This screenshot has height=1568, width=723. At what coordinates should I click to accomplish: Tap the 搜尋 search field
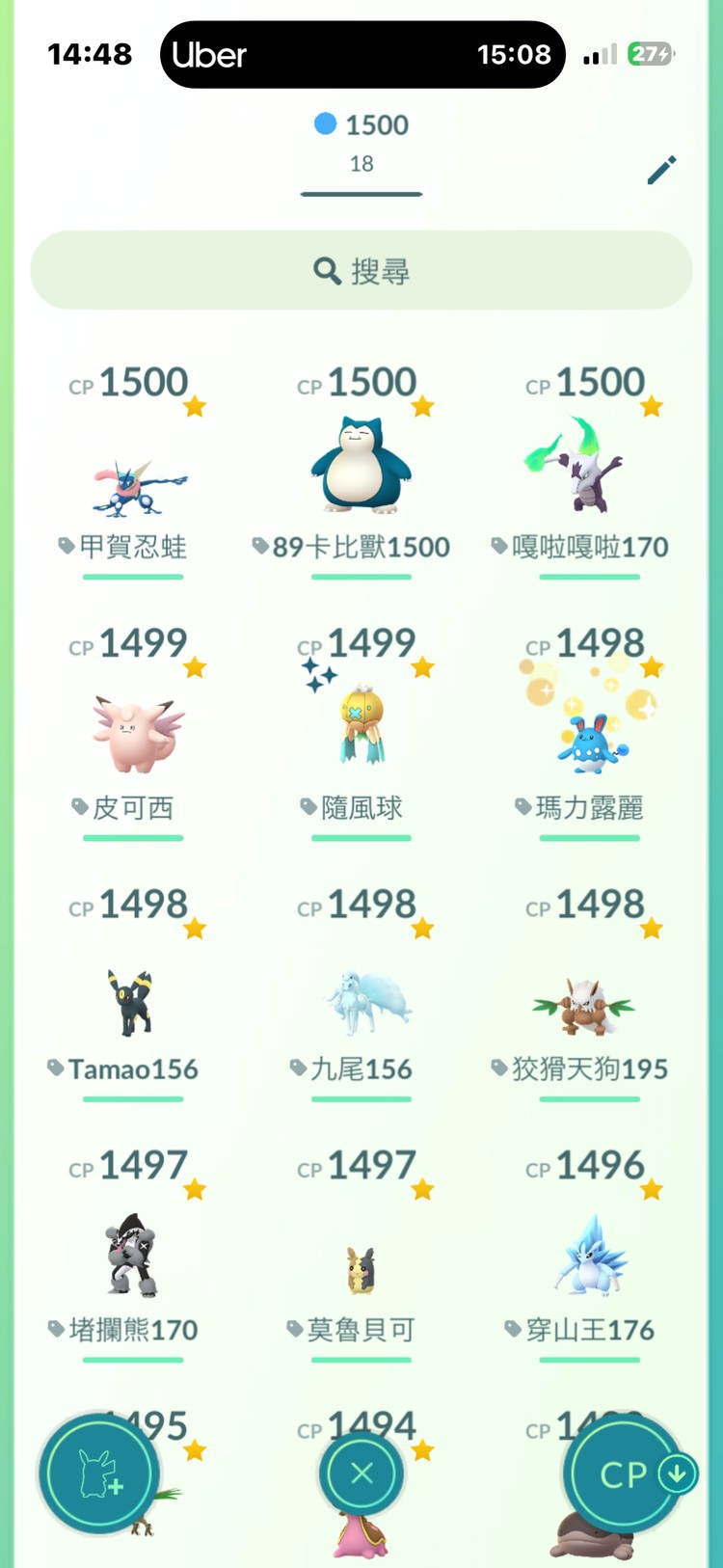[361, 271]
